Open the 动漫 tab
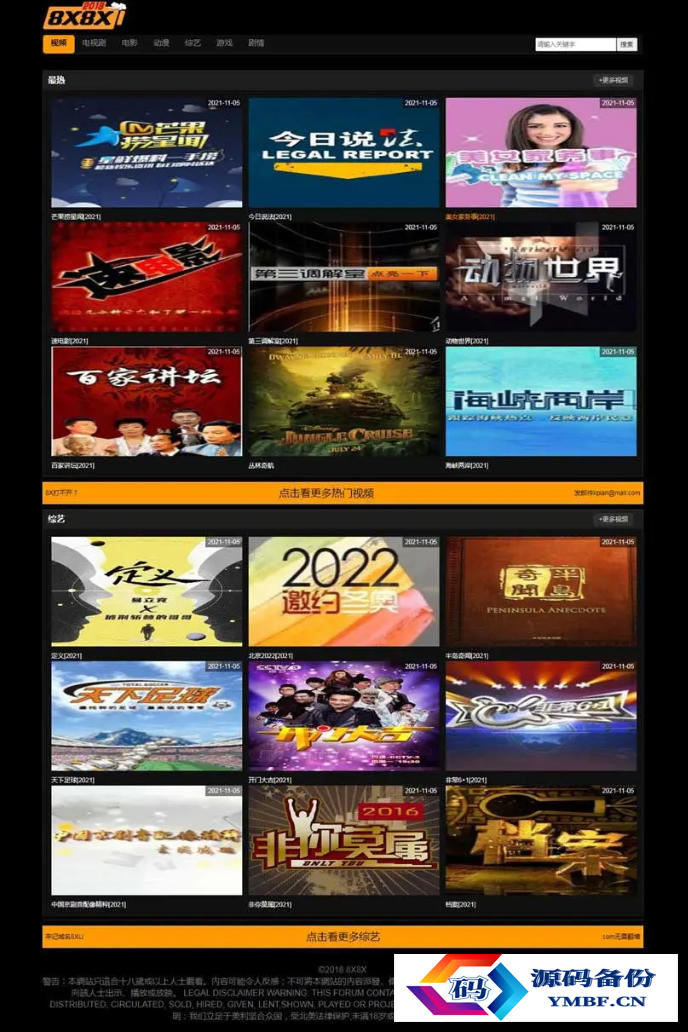The height and width of the screenshot is (1032, 688). tap(161, 44)
